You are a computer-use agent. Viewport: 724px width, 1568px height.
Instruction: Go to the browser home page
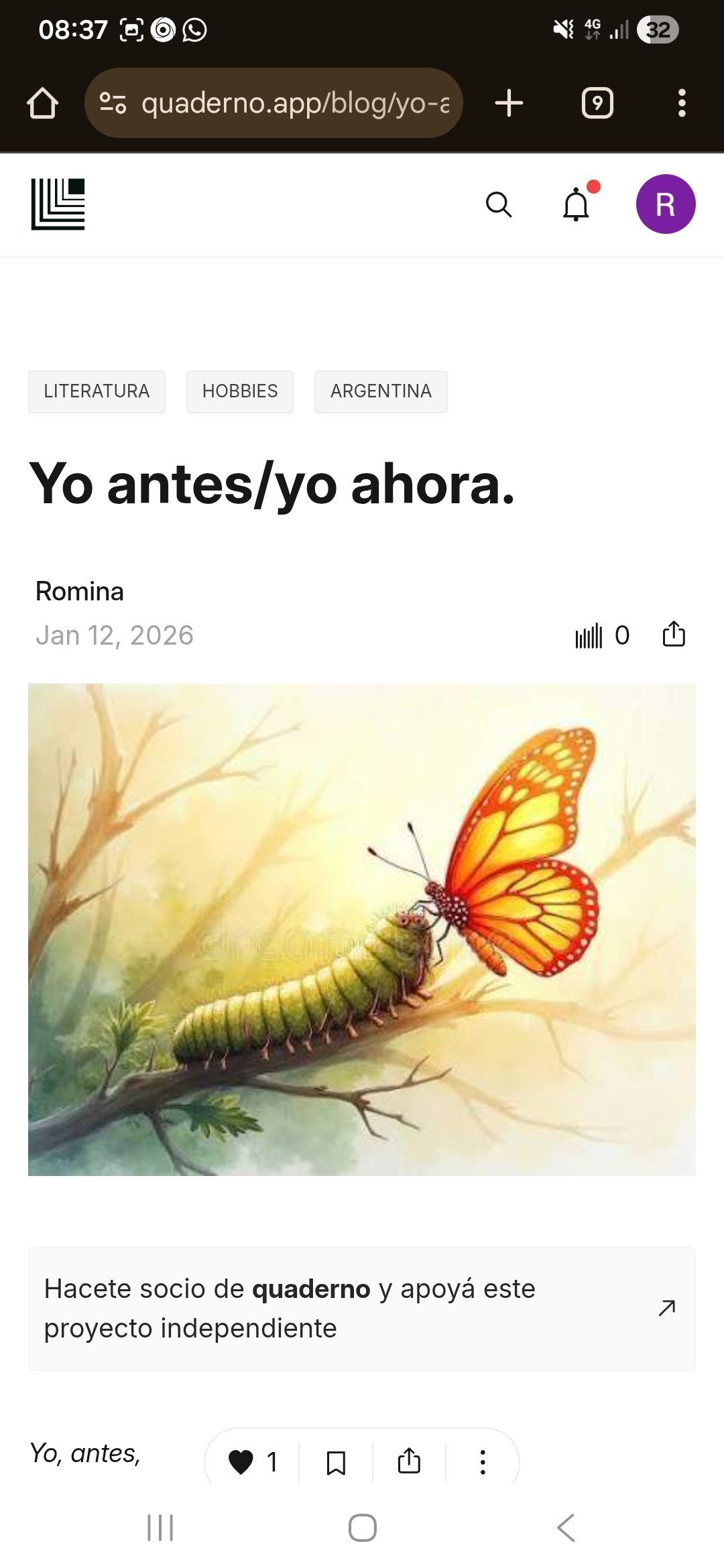42,103
